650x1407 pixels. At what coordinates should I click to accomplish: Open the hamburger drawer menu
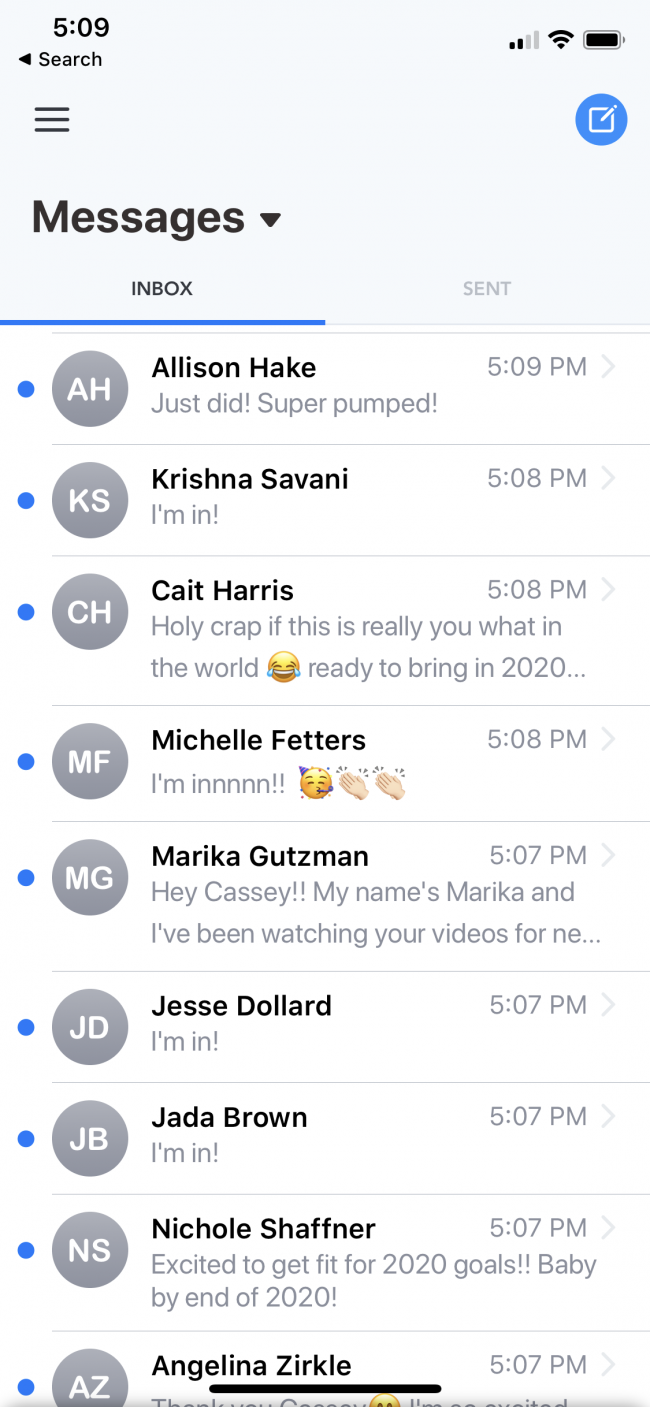[52, 120]
